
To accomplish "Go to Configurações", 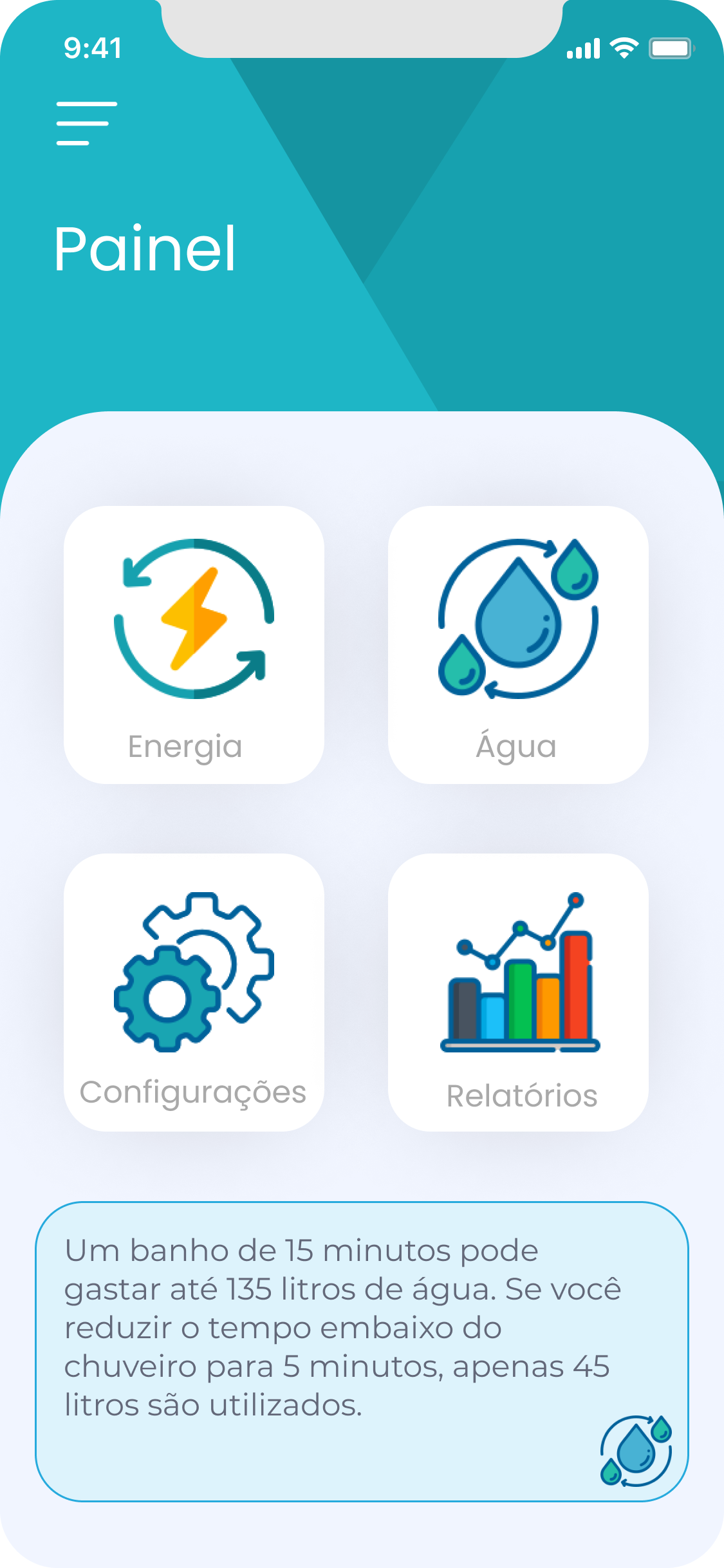I will point(194,992).
